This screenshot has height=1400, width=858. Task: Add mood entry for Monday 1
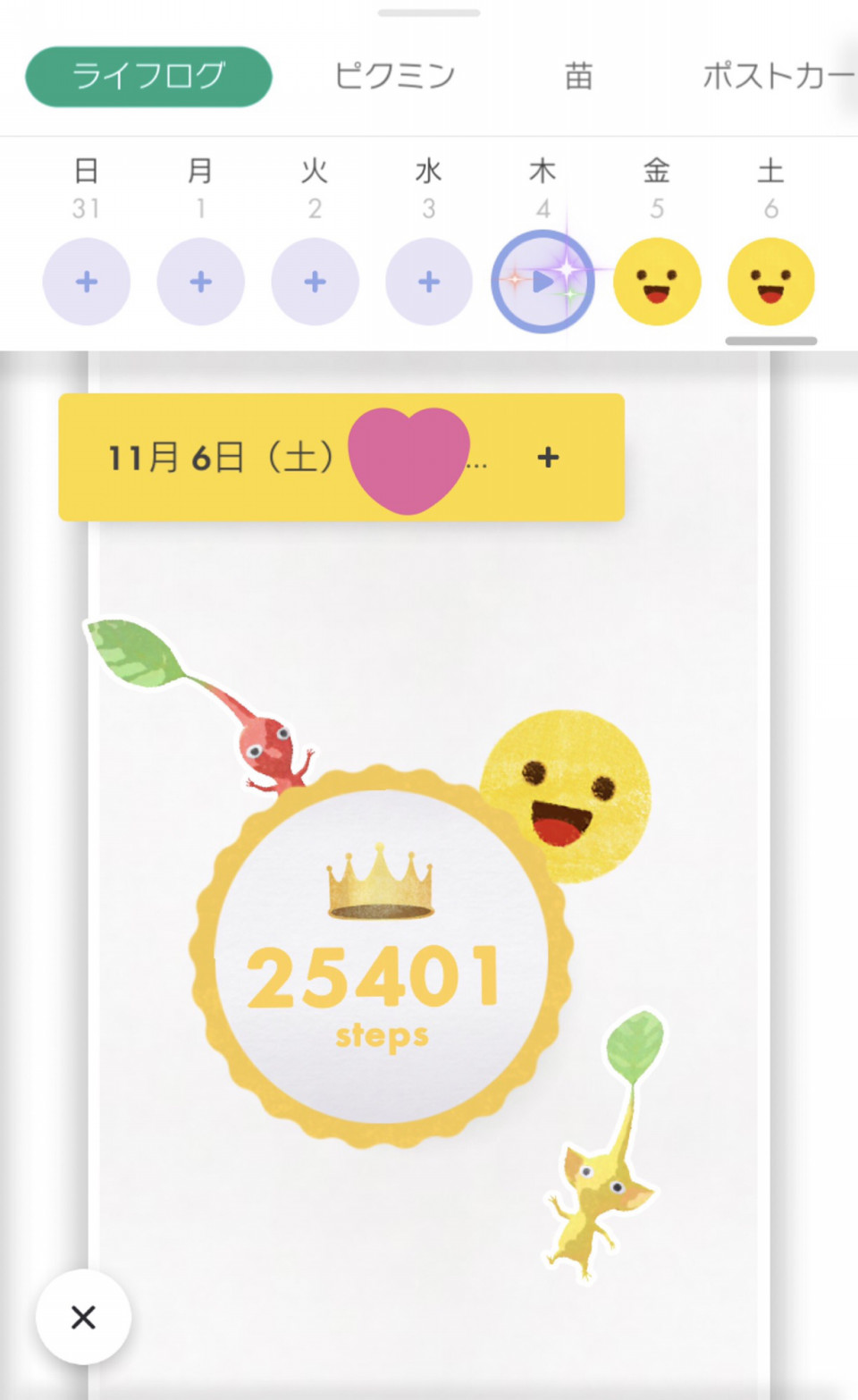(201, 282)
